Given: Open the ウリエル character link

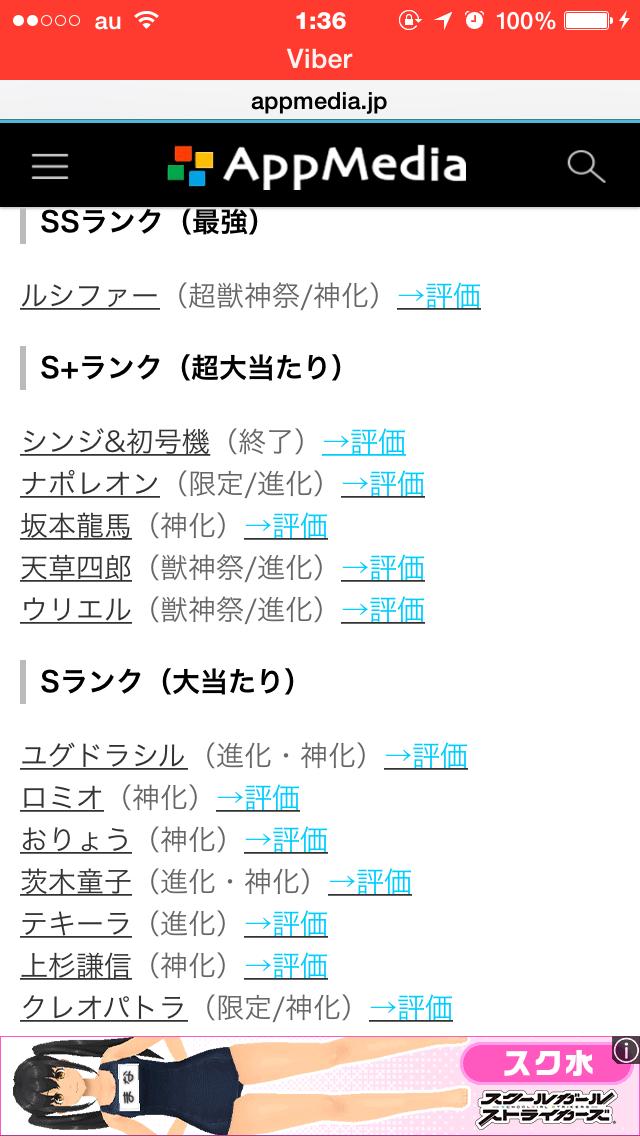Looking at the screenshot, I should click(75, 609).
